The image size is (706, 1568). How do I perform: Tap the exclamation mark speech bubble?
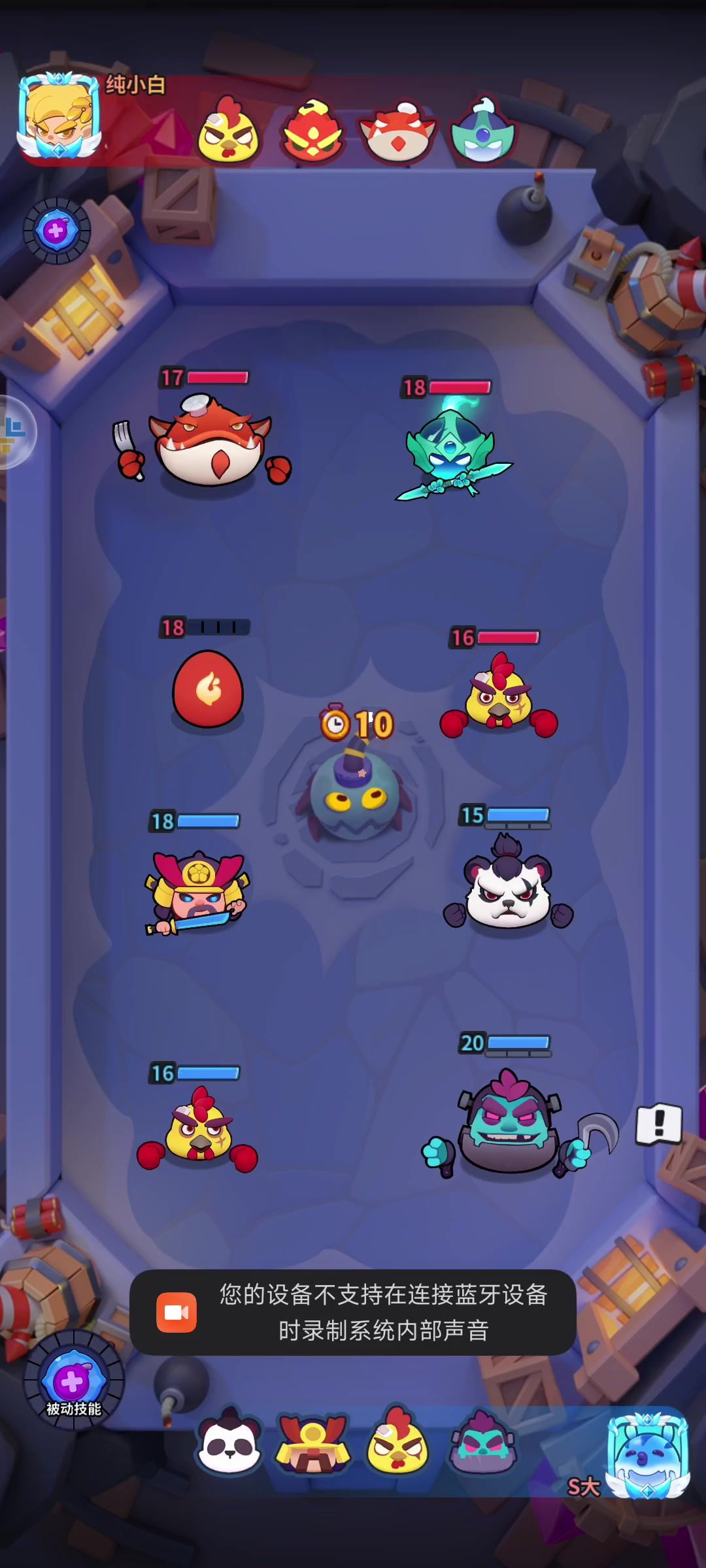(x=659, y=1124)
